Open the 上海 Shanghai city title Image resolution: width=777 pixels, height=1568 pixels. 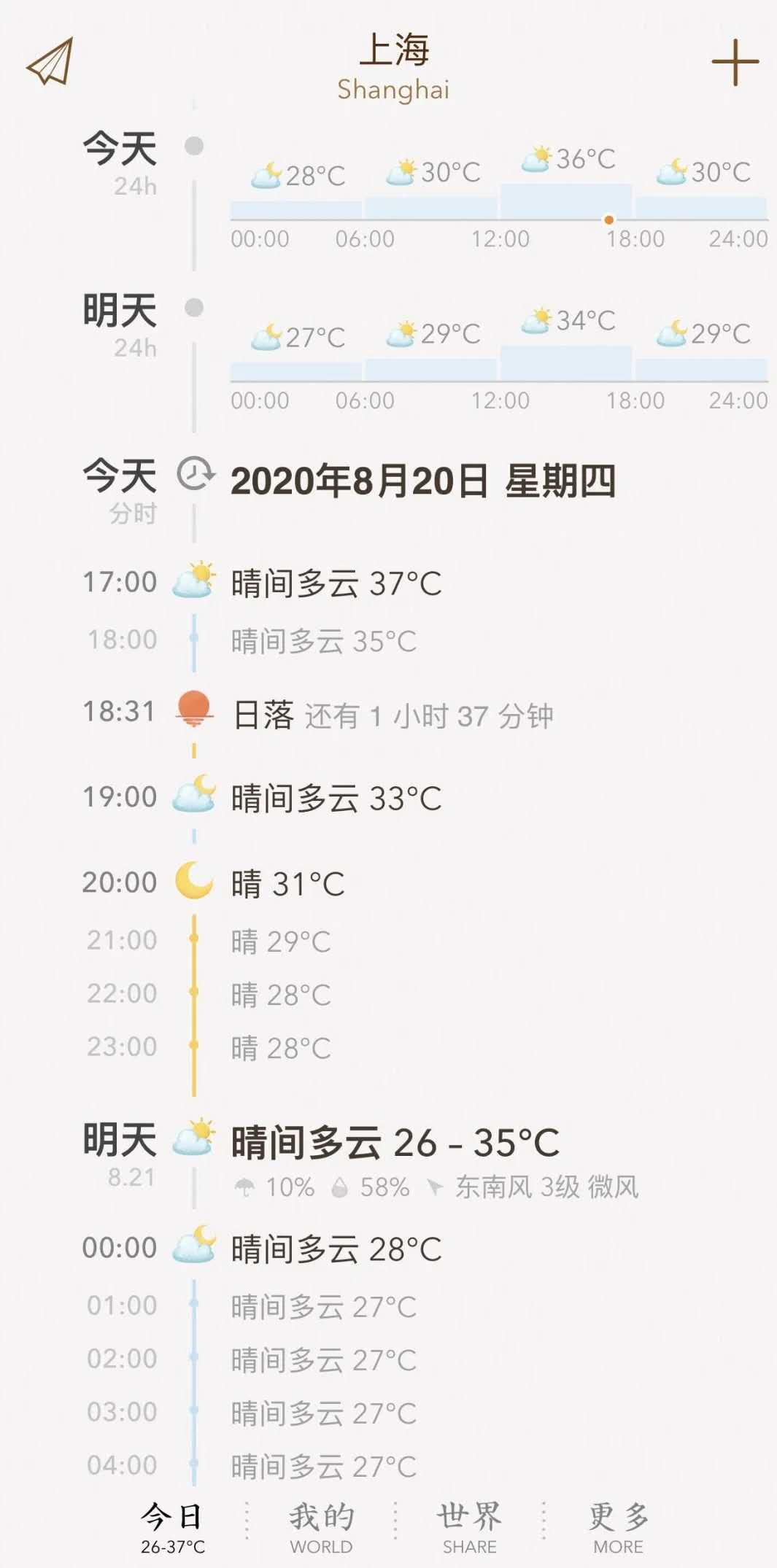pyautogui.click(x=393, y=67)
